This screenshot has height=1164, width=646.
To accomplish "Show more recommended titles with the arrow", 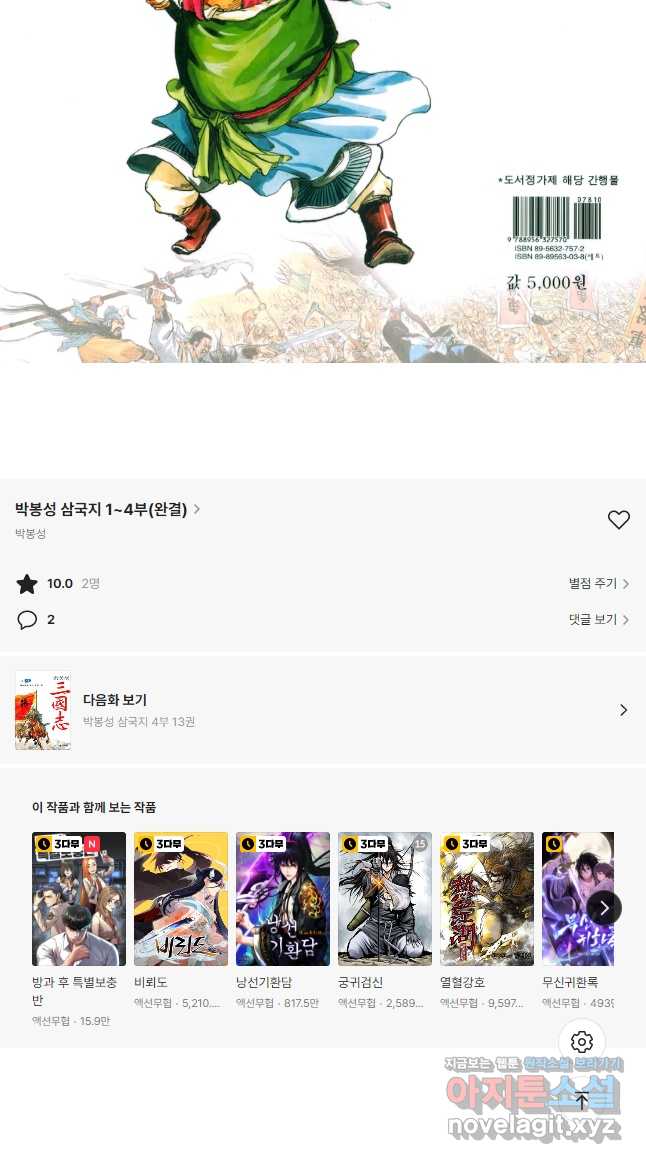I will [604, 908].
